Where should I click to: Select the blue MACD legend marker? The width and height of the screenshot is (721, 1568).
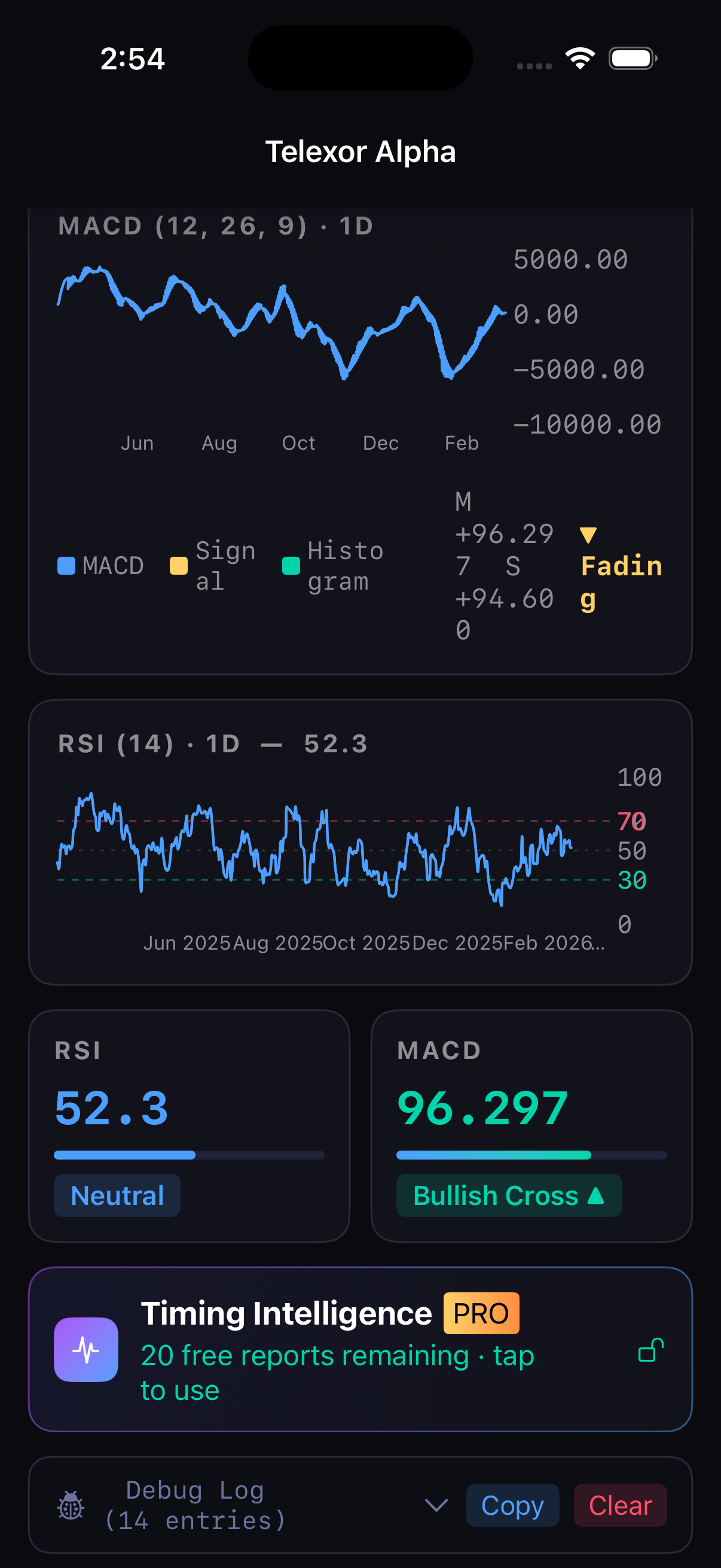pyautogui.click(x=66, y=566)
